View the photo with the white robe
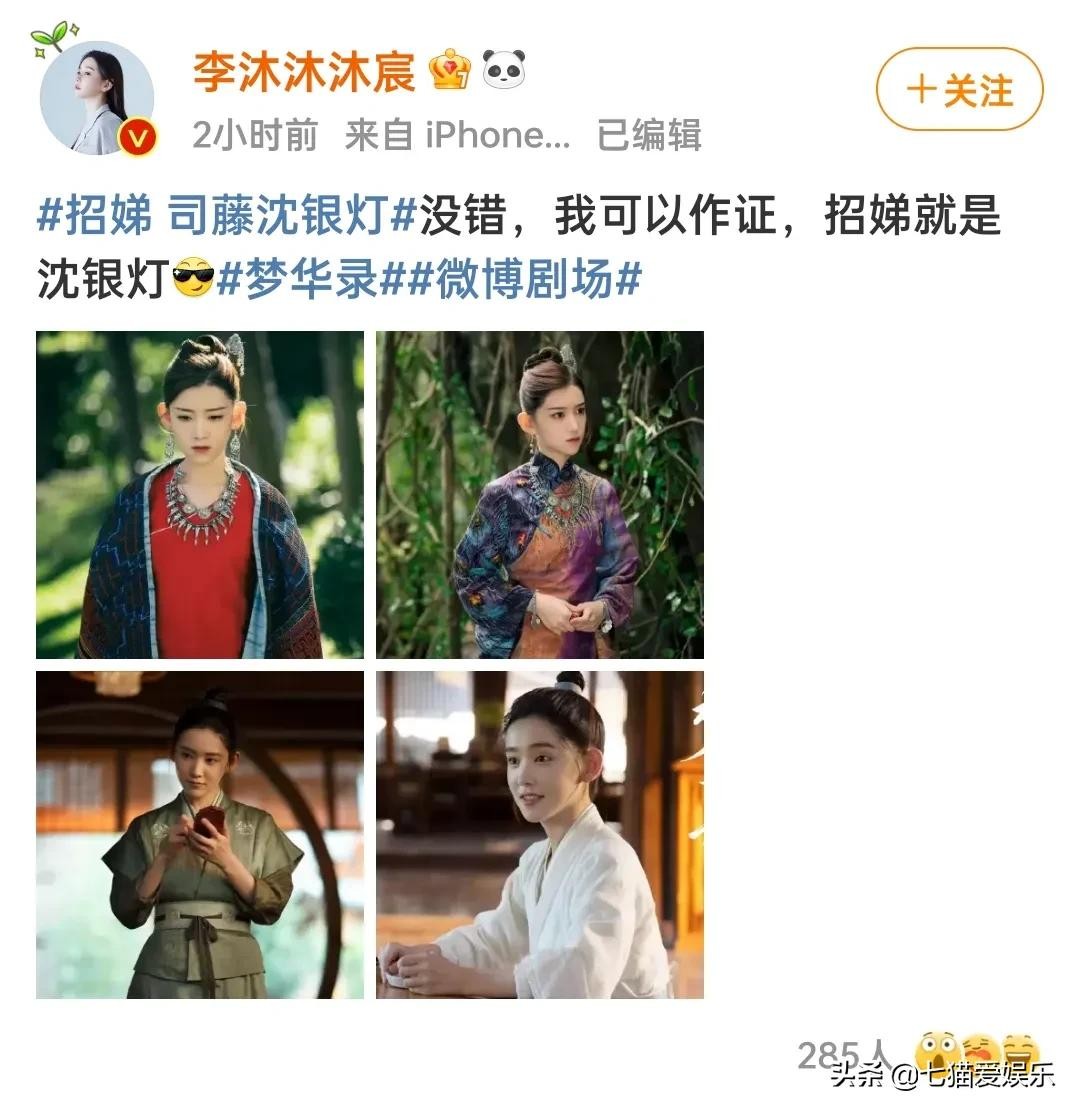1080x1113 pixels. pos(540,835)
